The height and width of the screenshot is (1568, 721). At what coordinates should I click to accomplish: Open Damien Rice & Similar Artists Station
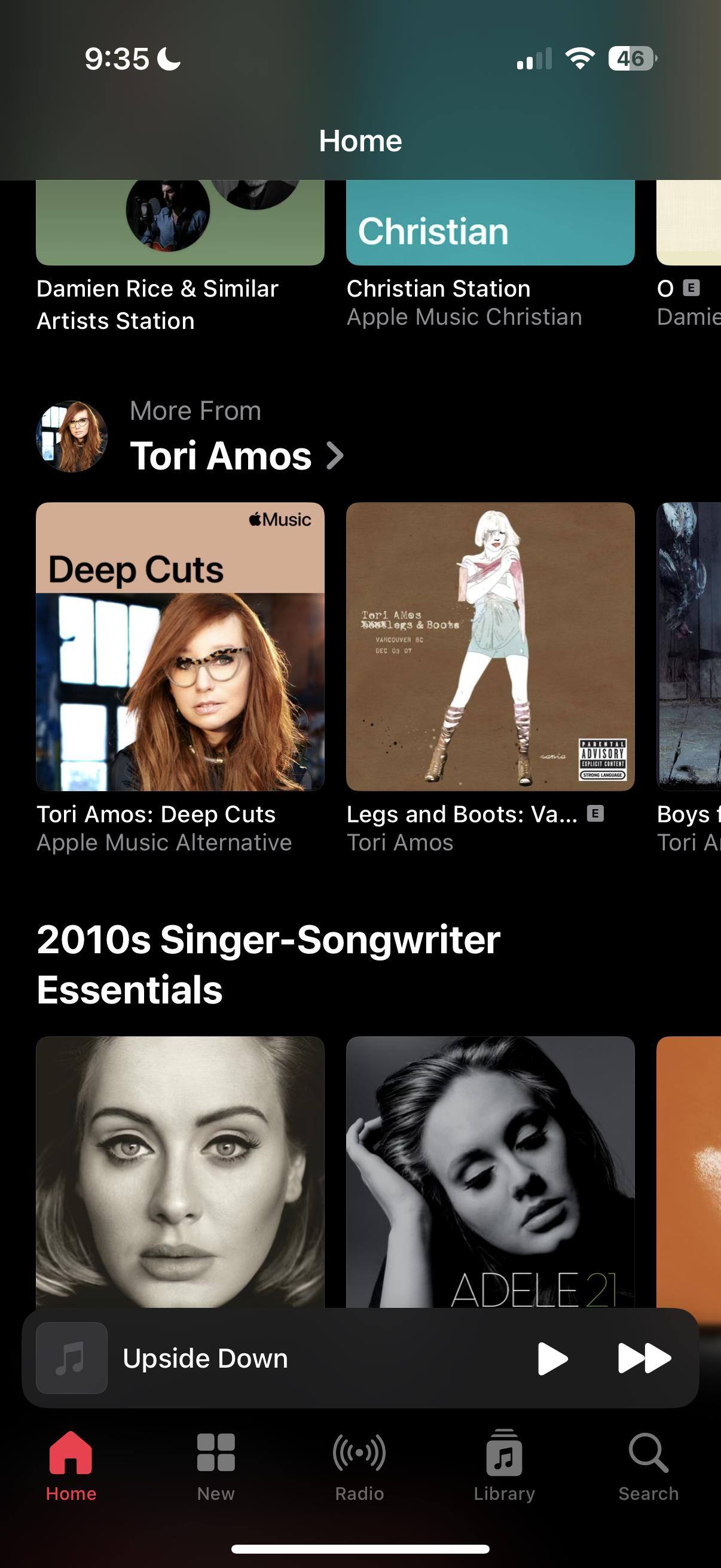tap(180, 243)
